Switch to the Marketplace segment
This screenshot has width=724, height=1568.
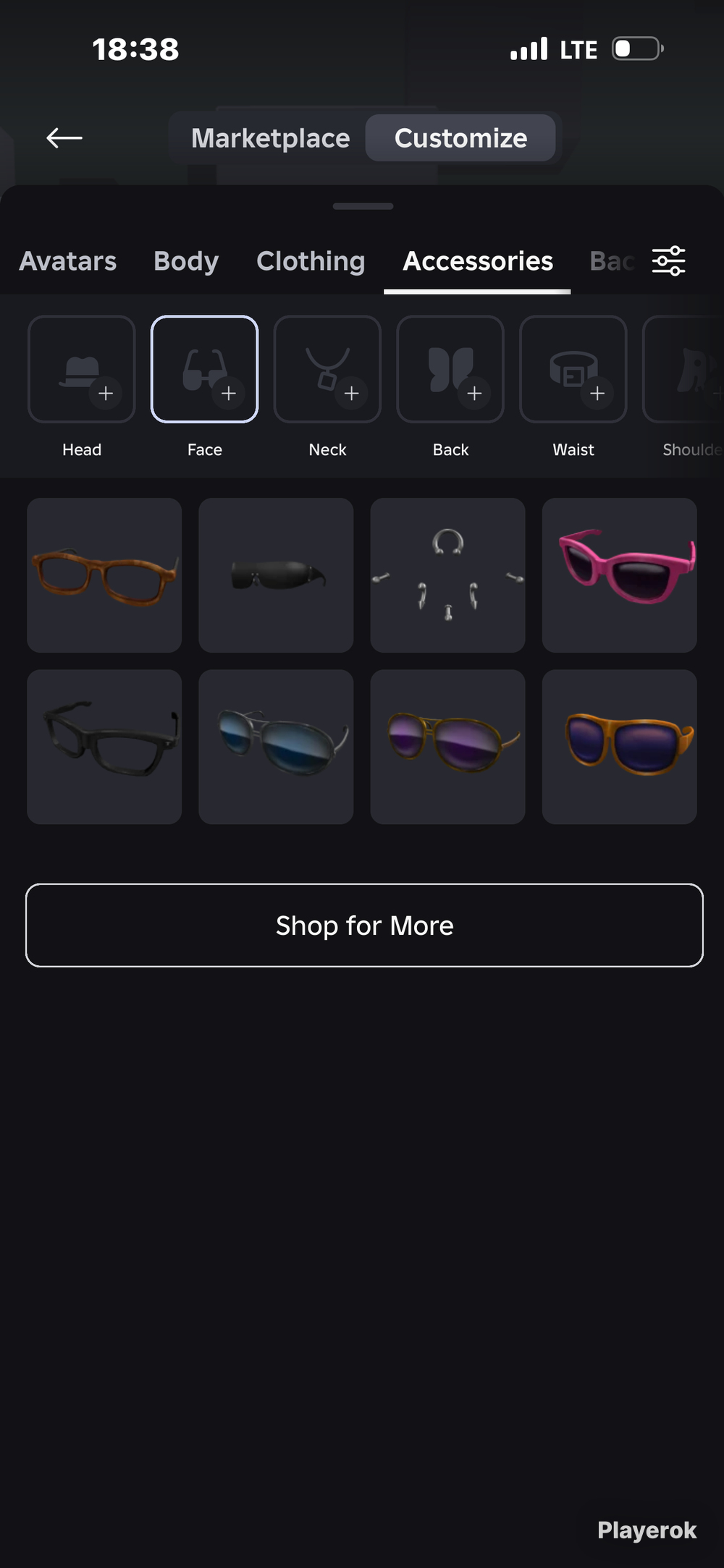coord(270,138)
